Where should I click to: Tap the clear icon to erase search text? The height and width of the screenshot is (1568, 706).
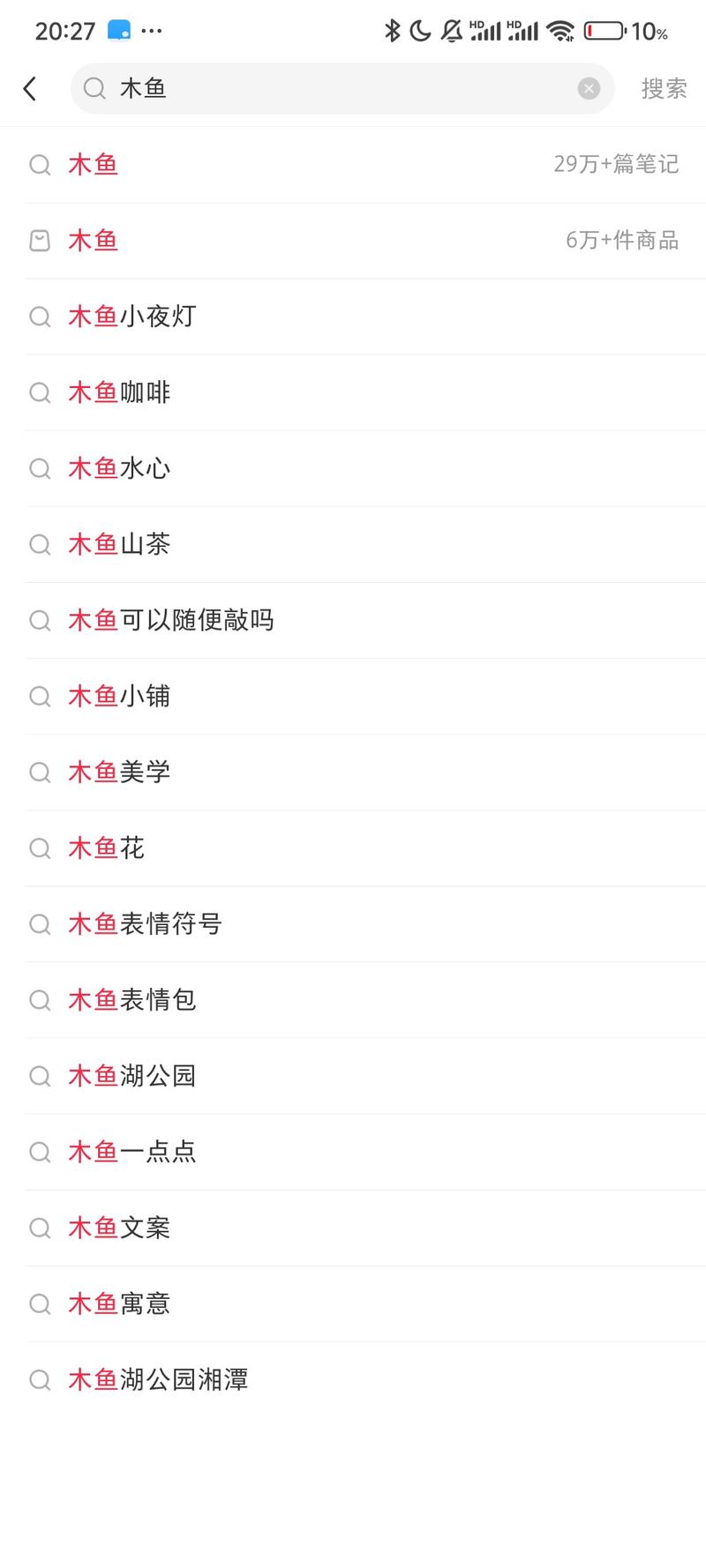[x=588, y=87]
